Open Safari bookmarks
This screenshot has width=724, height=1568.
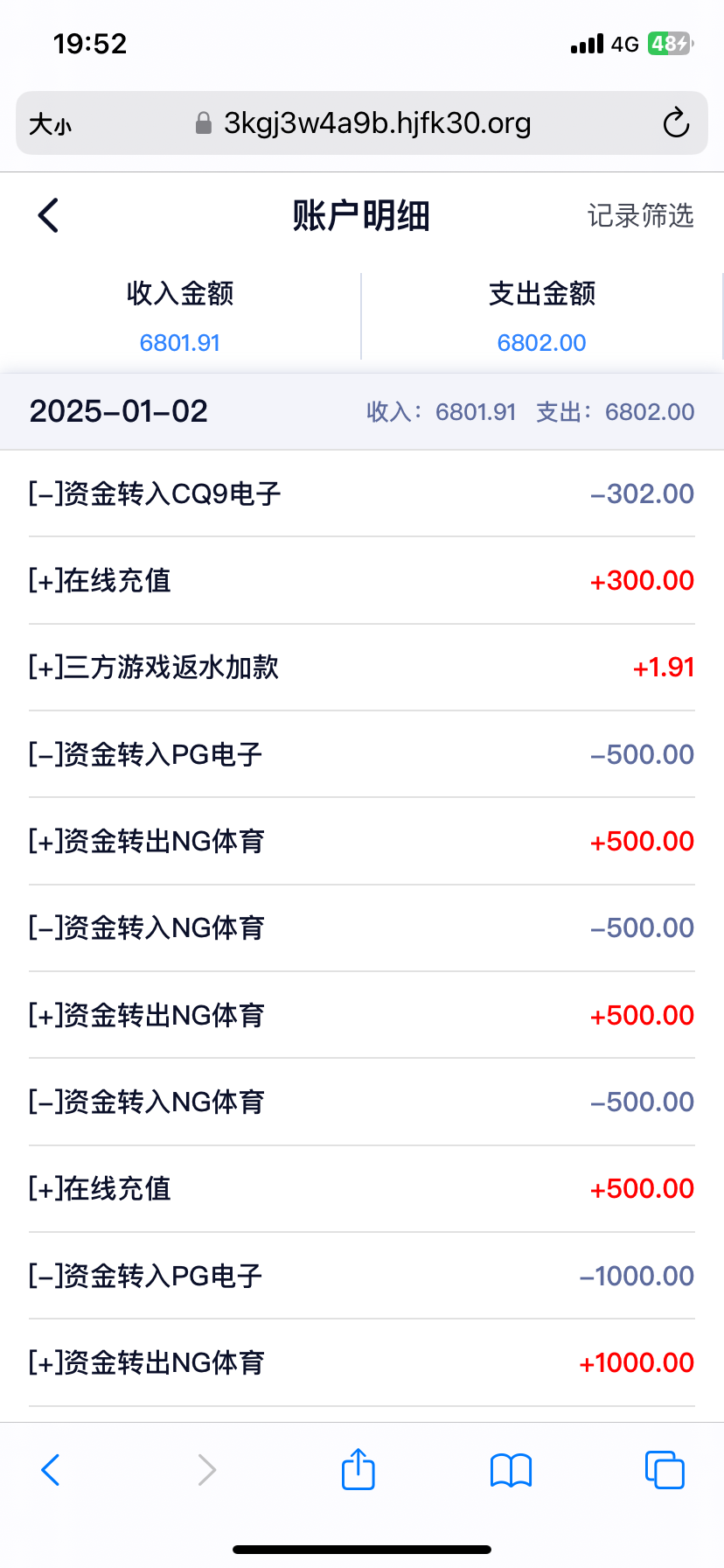[x=512, y=1470]
